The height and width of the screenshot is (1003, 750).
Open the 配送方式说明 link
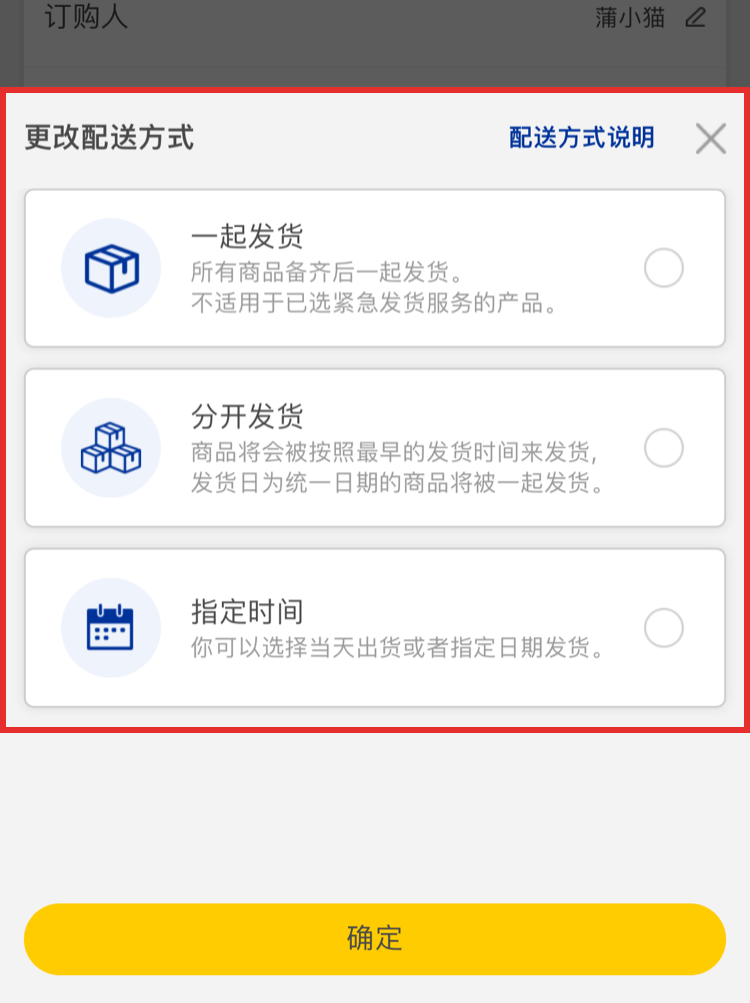(581, 138)
